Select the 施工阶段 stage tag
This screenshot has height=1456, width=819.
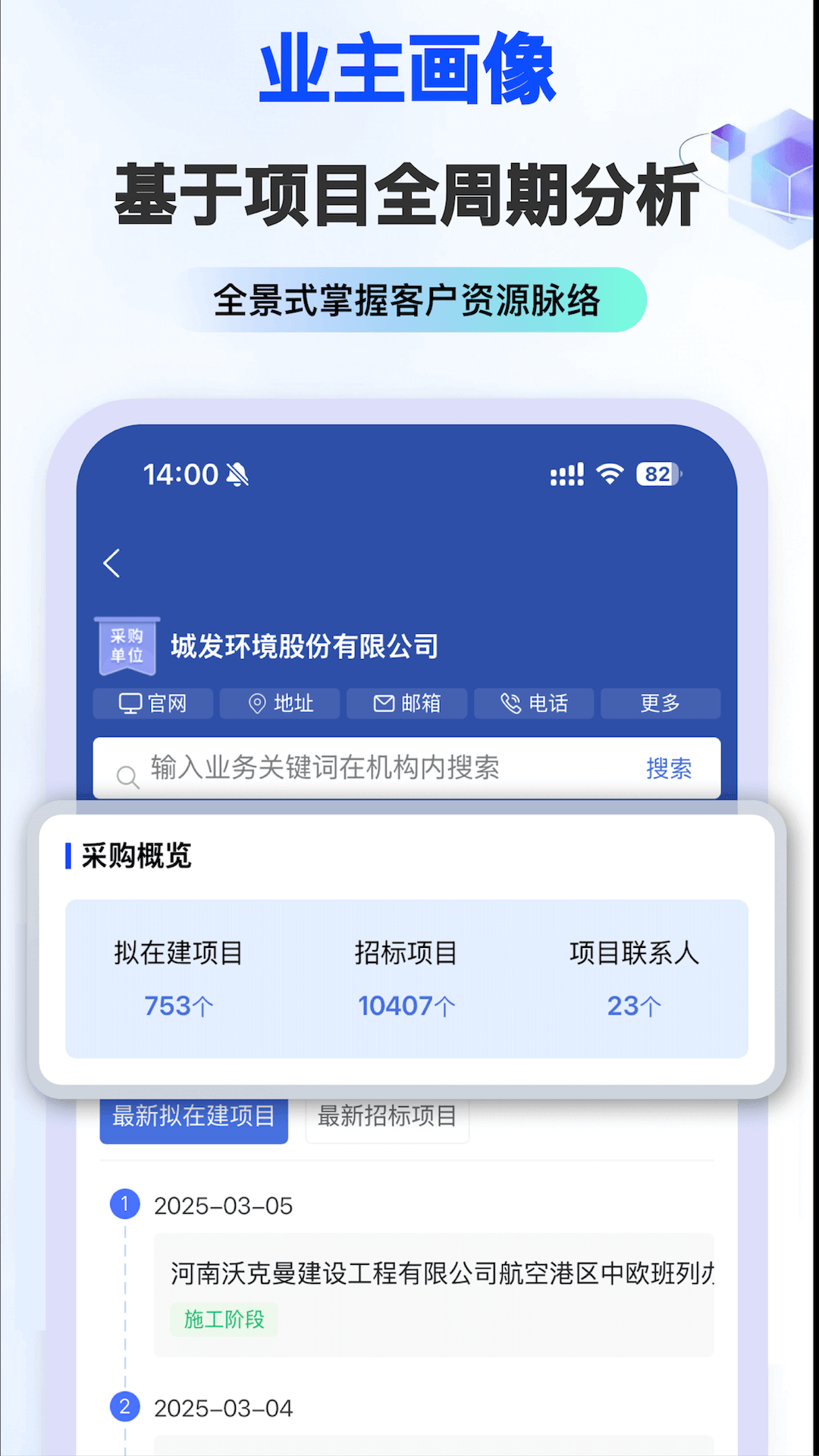click(x=224, y=1319)
